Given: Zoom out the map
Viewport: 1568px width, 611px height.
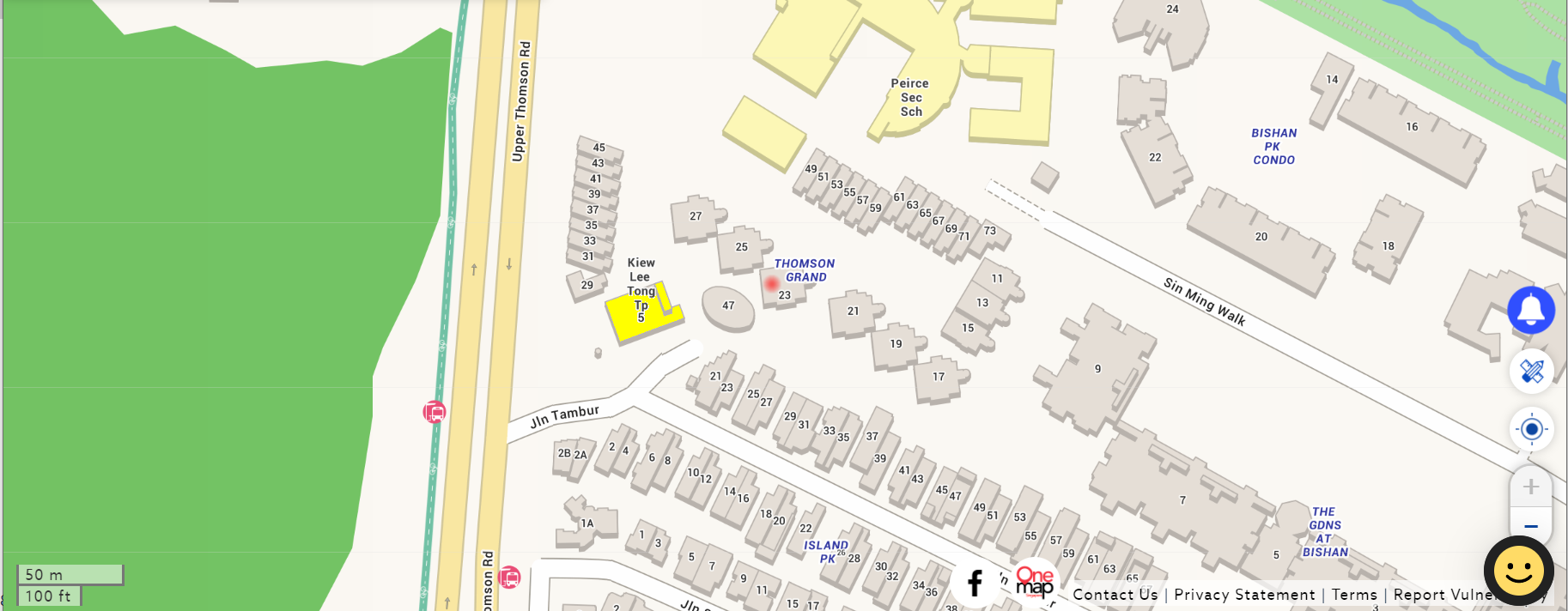Looking at the screenshot, I should [x=1530, y=526].
